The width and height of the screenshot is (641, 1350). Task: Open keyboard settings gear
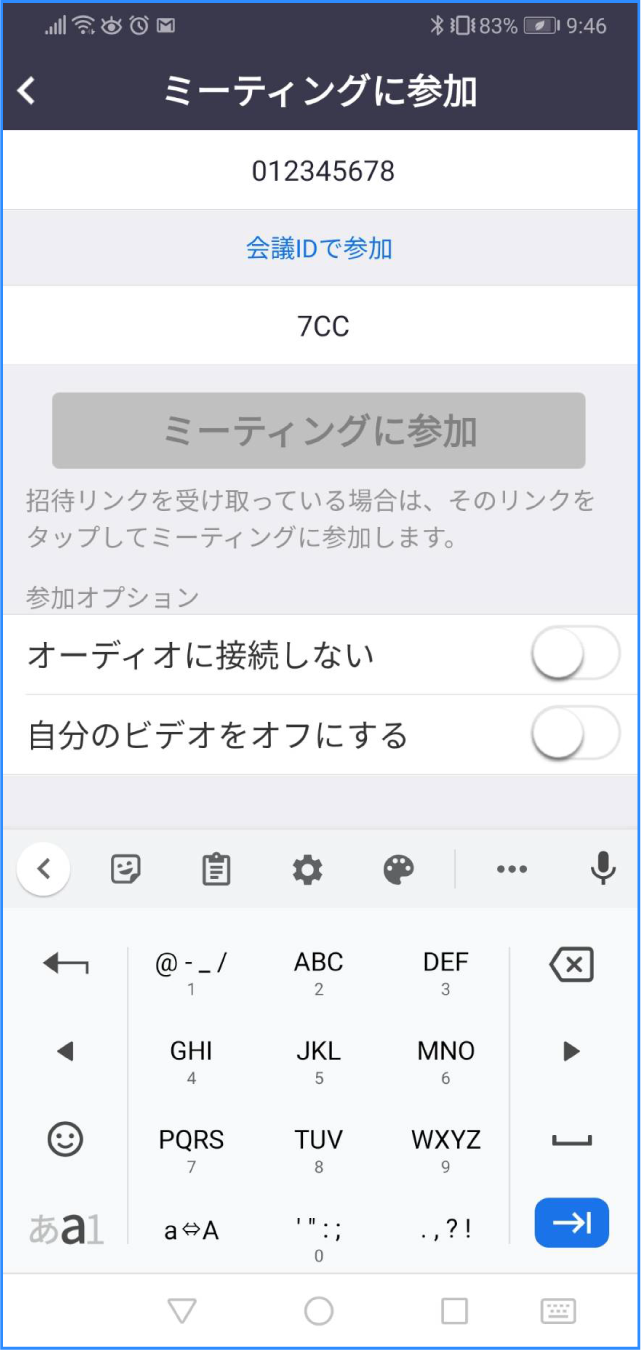click(x=307, y=869)
